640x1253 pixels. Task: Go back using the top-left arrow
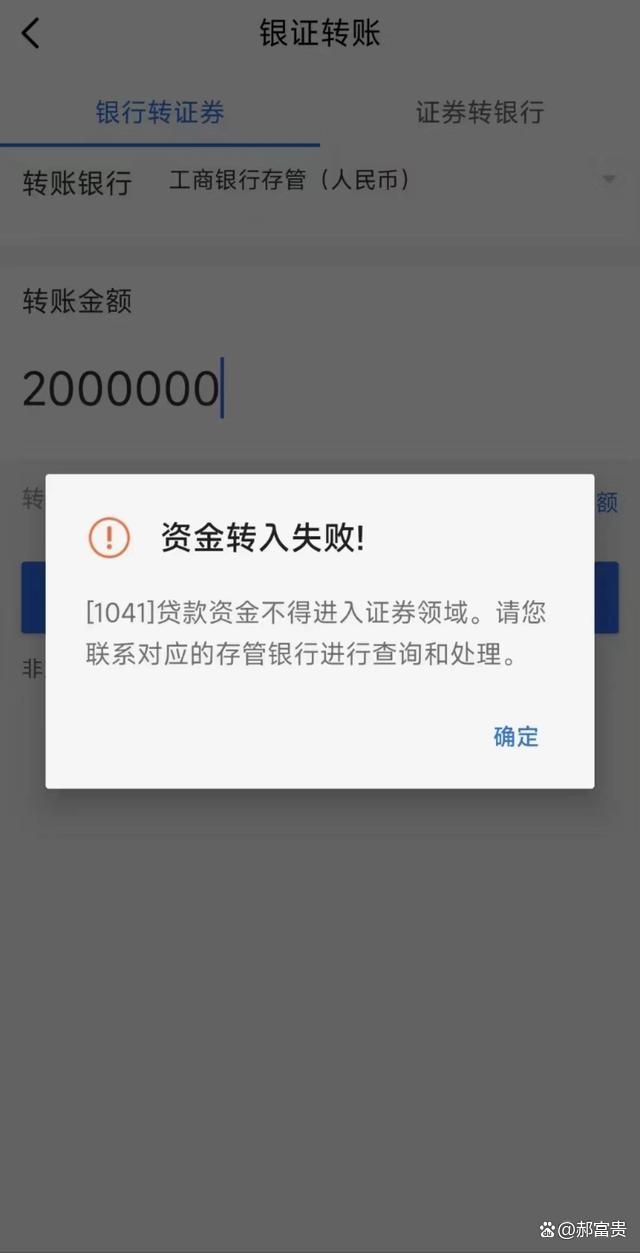[31, 33]
